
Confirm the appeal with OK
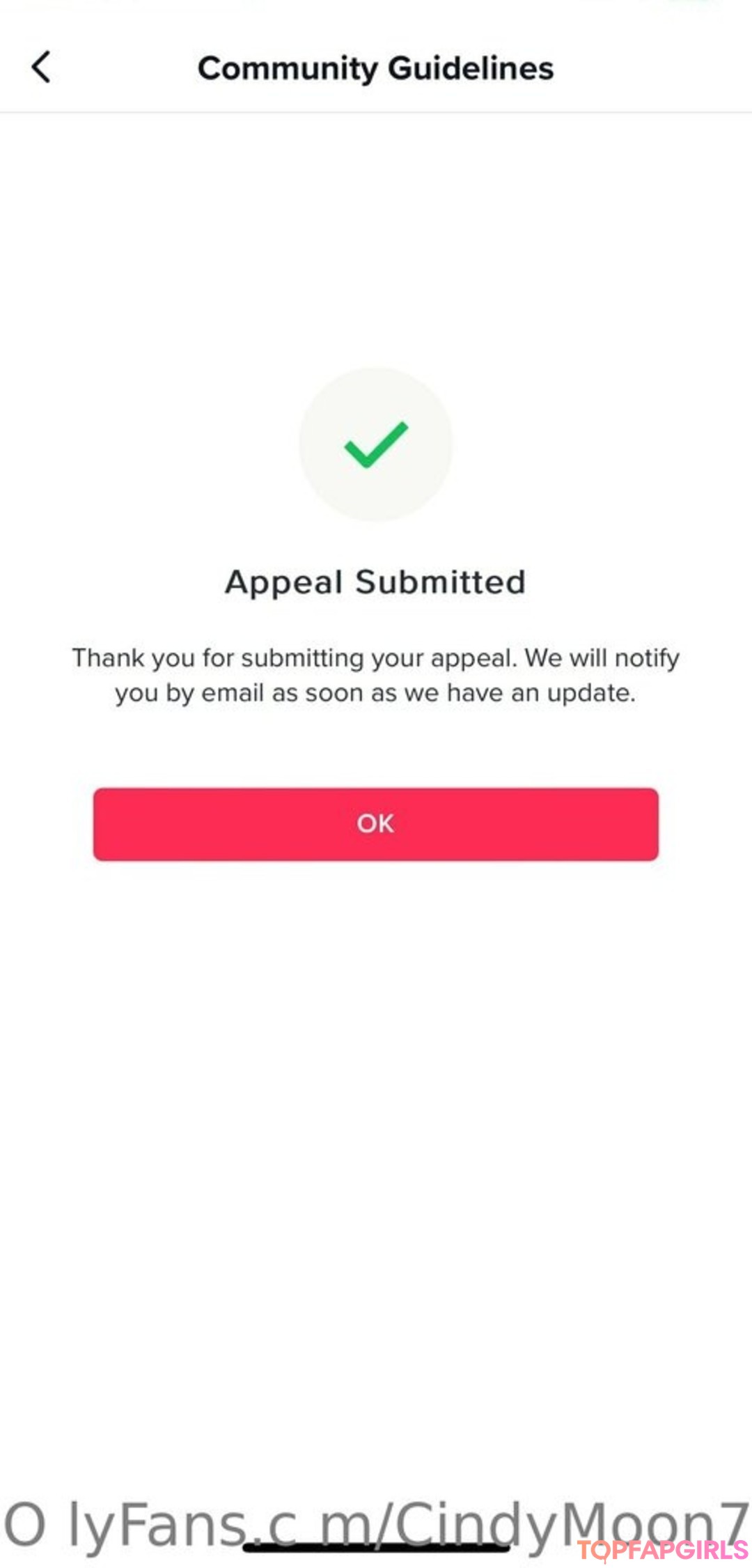375,824
